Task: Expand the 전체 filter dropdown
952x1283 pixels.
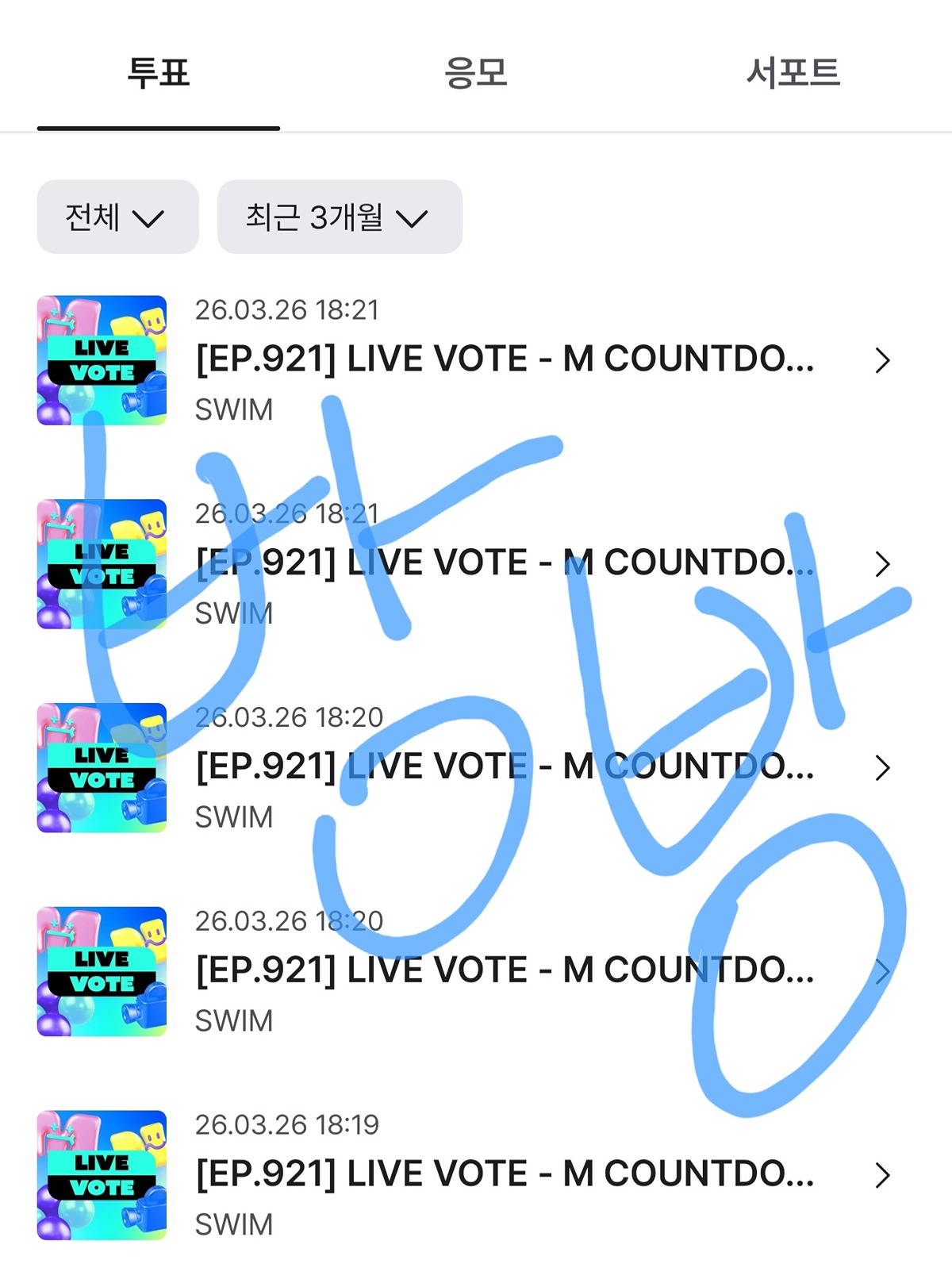Action: (x=117, y=217)
